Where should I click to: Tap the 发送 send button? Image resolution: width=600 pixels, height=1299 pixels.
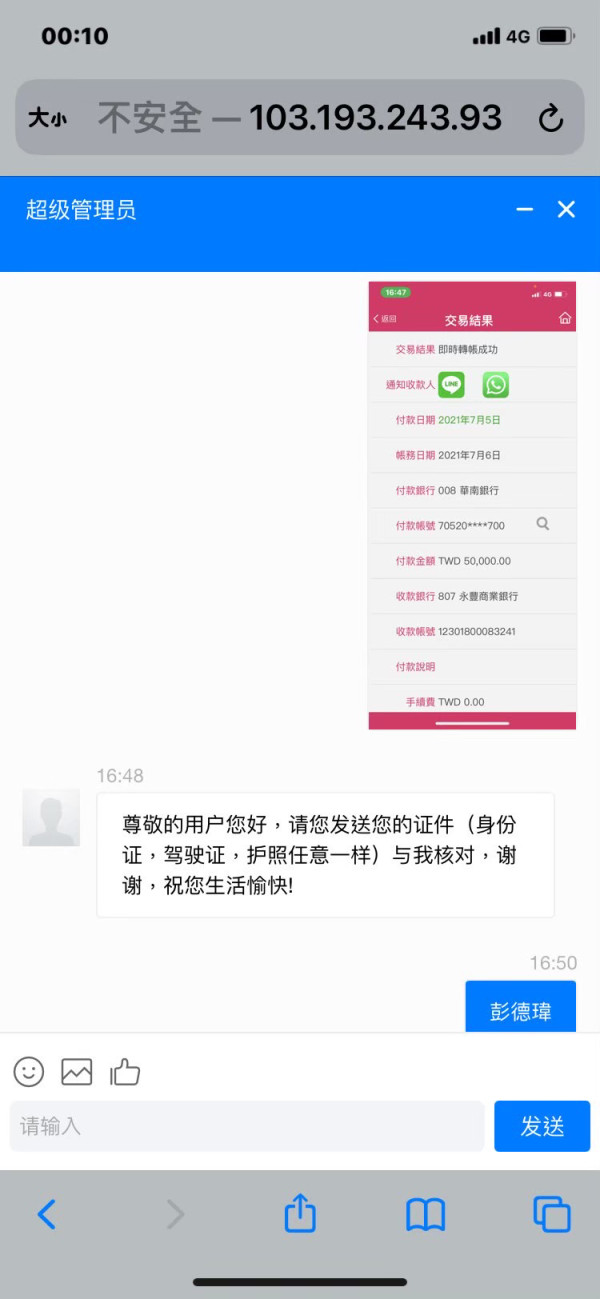(x=542, y=1126)
